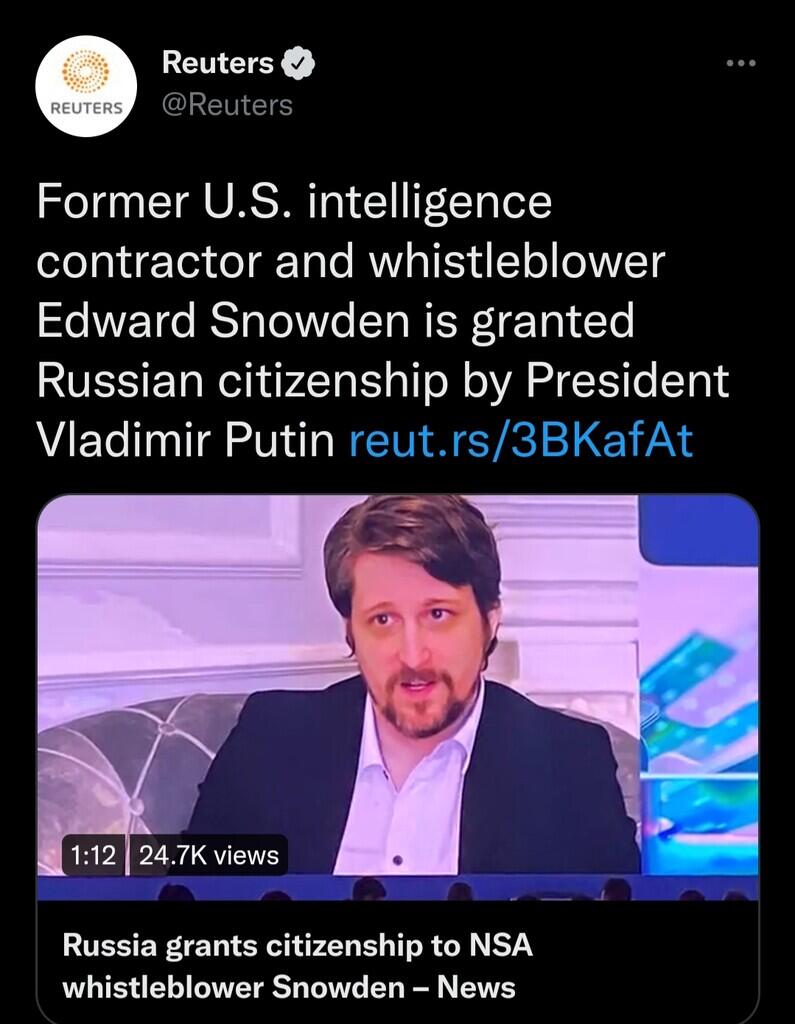Open the tweet's three-dot overflow menu
The height and width of the screenshot is (1024, 795).
(741, 65)
